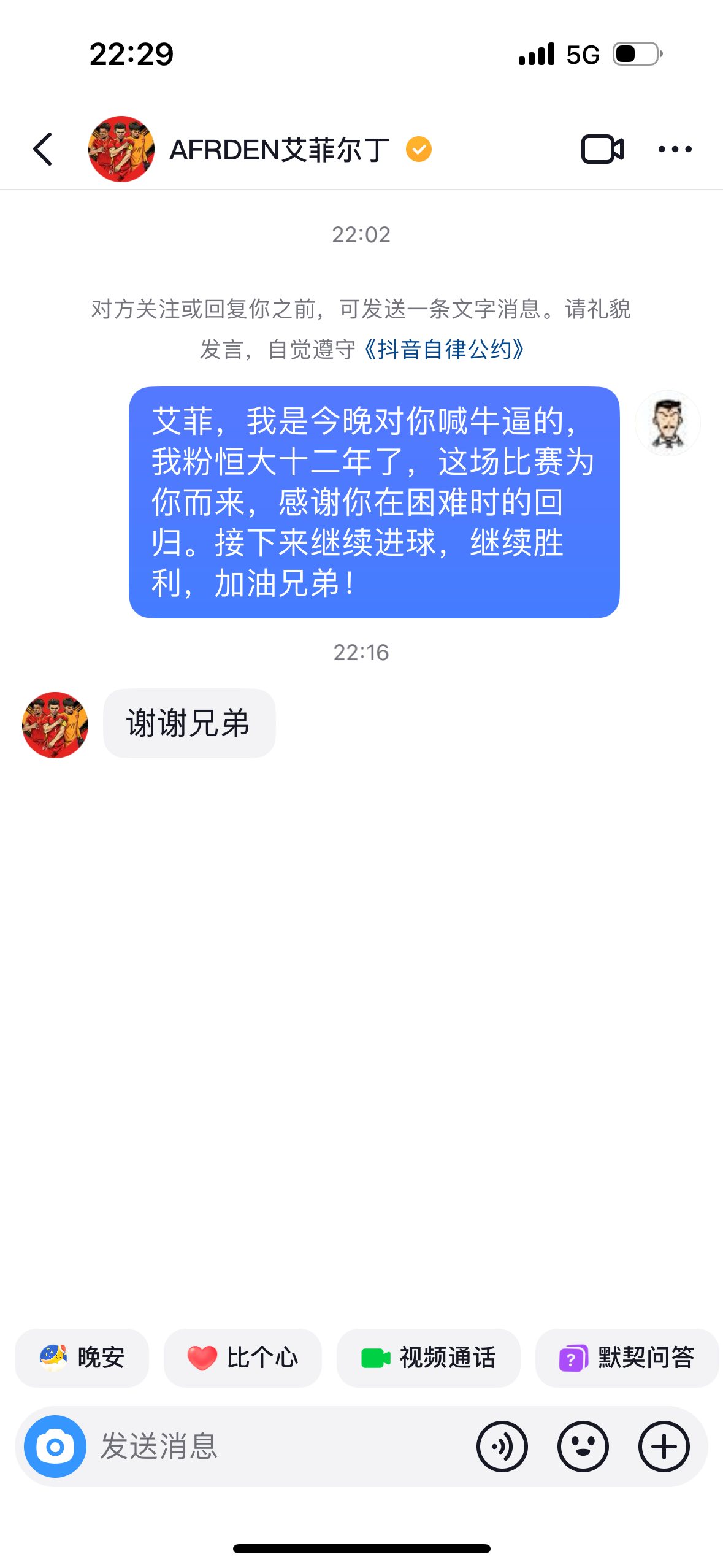The height and width of the screenshot is (1568, 723).
Task: Open the camera in message bar
Action: 55,1446
